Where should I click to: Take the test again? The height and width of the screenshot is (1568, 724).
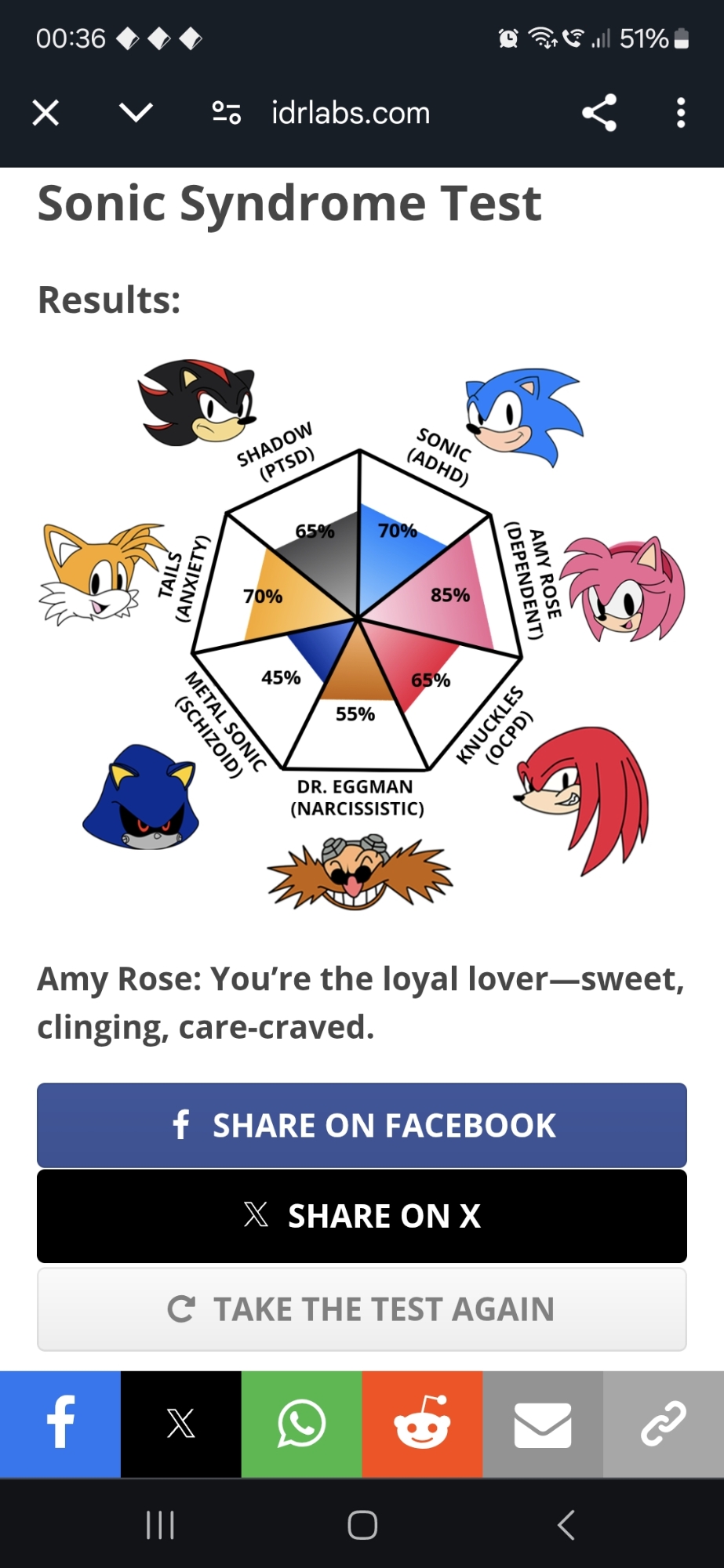362,1309
